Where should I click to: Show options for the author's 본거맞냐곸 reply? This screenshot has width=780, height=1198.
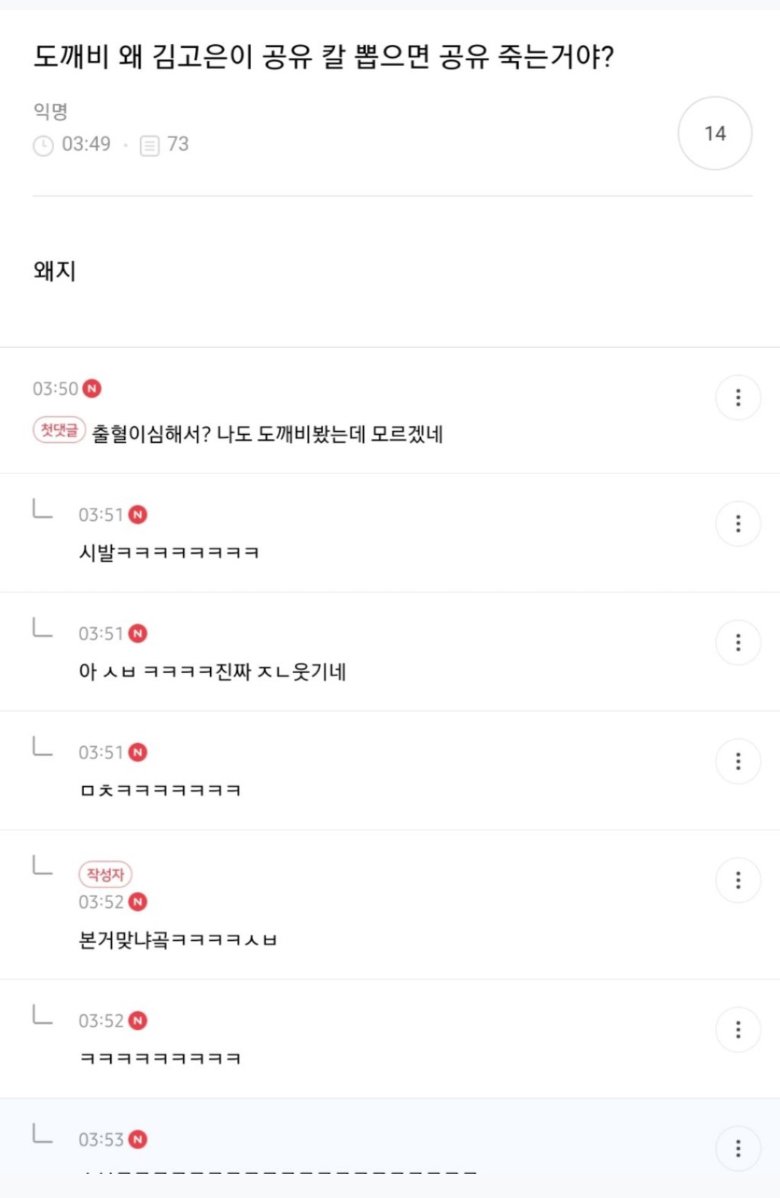738,880
